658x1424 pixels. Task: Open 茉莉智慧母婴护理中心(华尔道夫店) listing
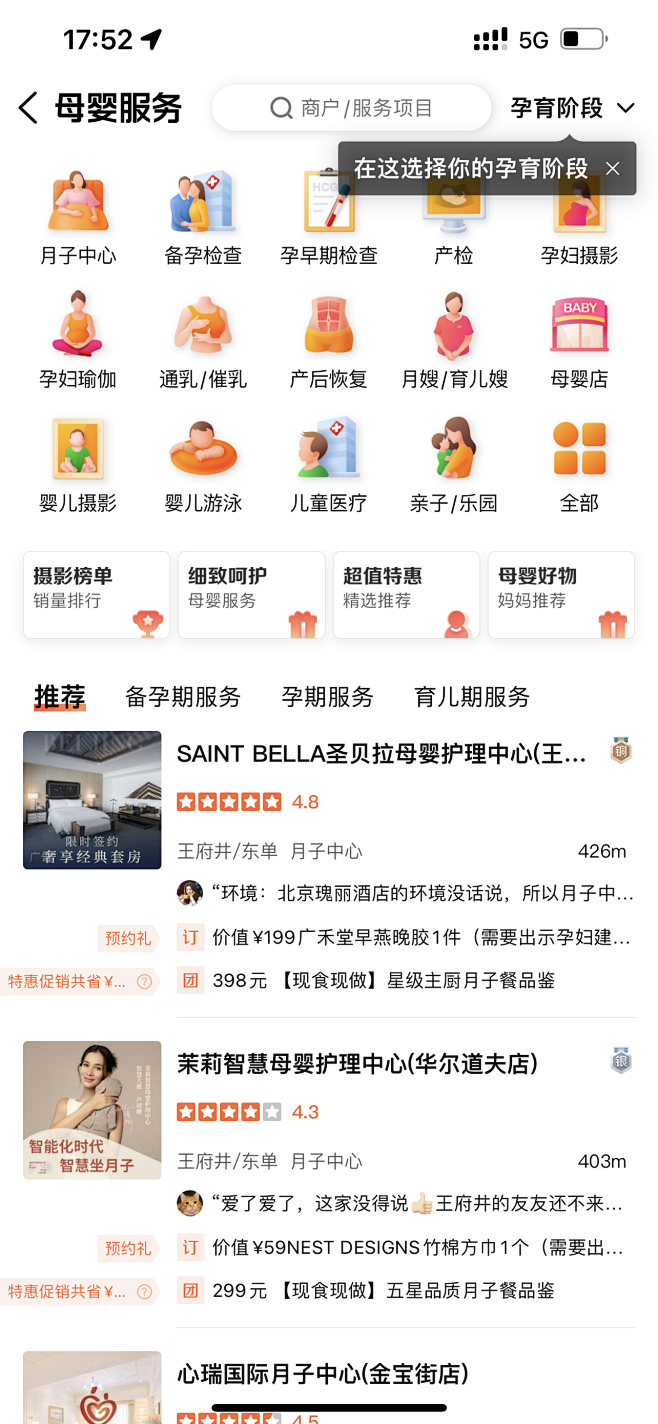(357, 1064)
